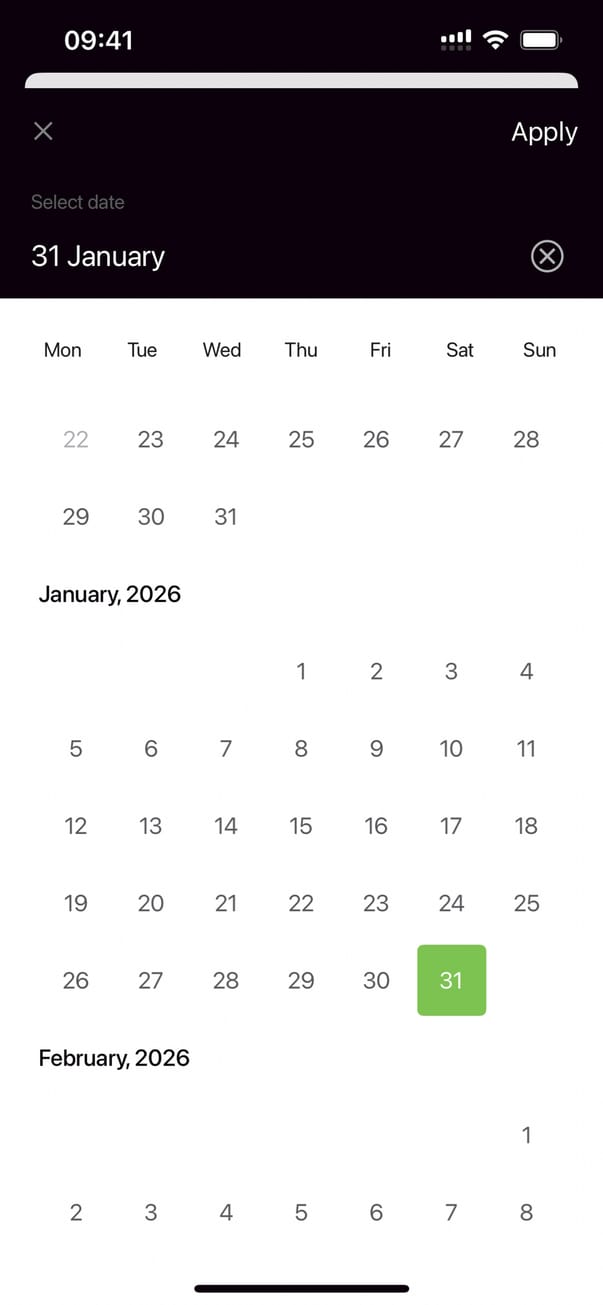Viewport: 603px width, 1305px height.
Task: Choose January 15 as the date
Action: [301, 826]
